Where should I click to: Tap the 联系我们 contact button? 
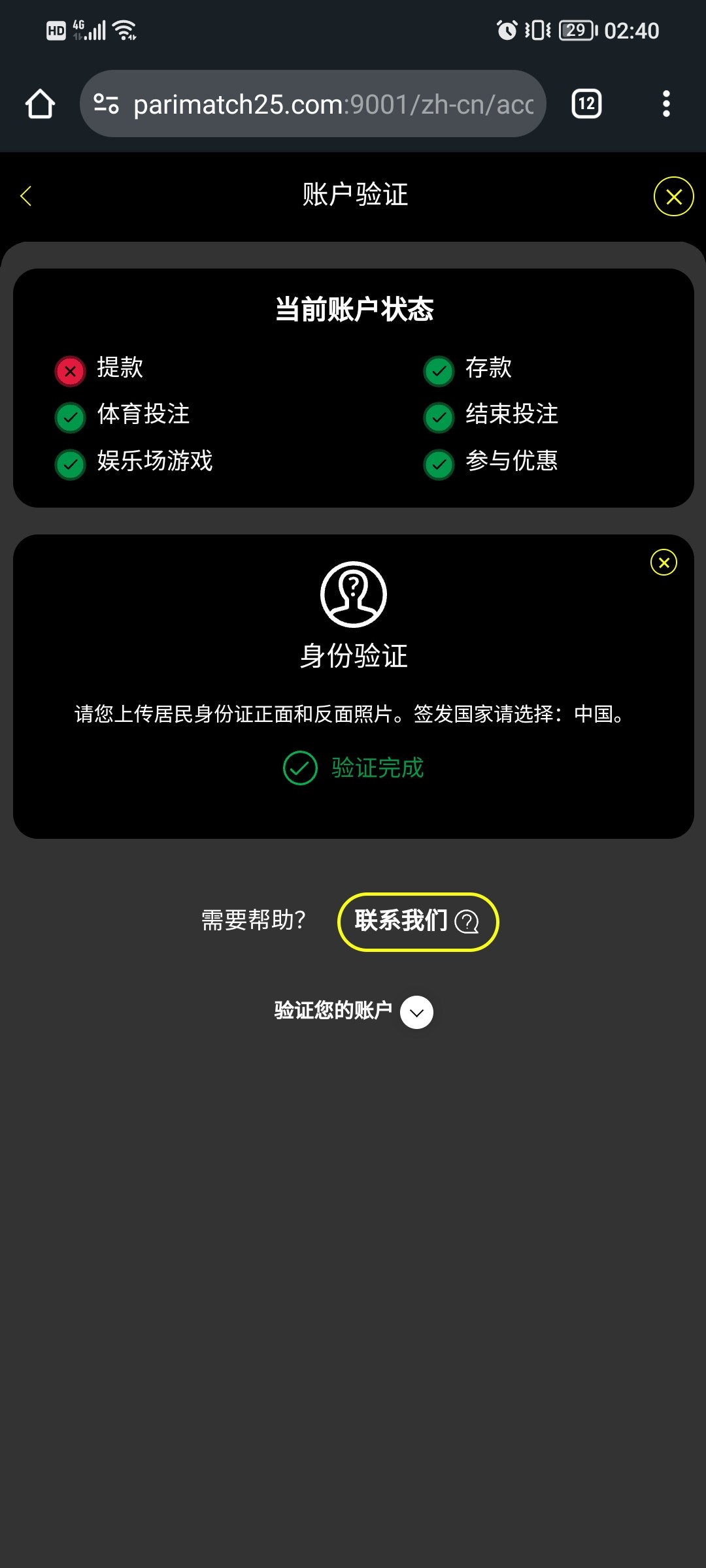418,922
